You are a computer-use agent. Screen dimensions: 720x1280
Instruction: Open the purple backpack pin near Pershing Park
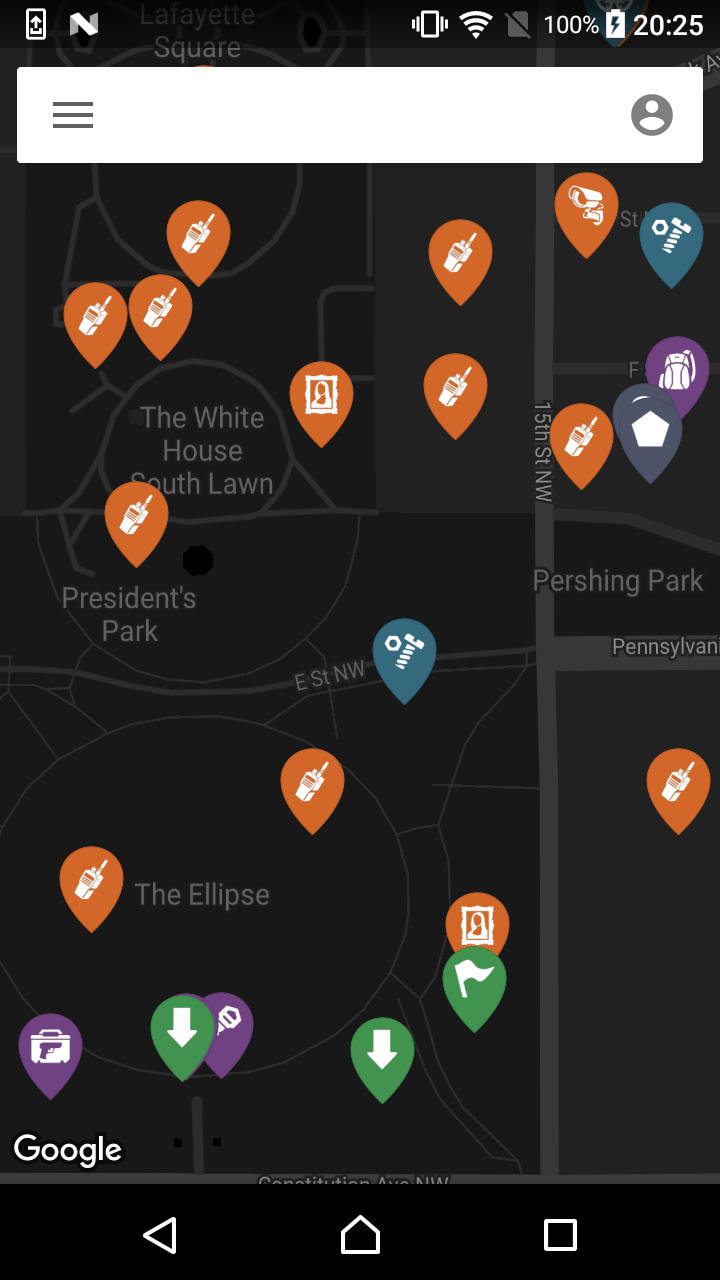(676, 372)
